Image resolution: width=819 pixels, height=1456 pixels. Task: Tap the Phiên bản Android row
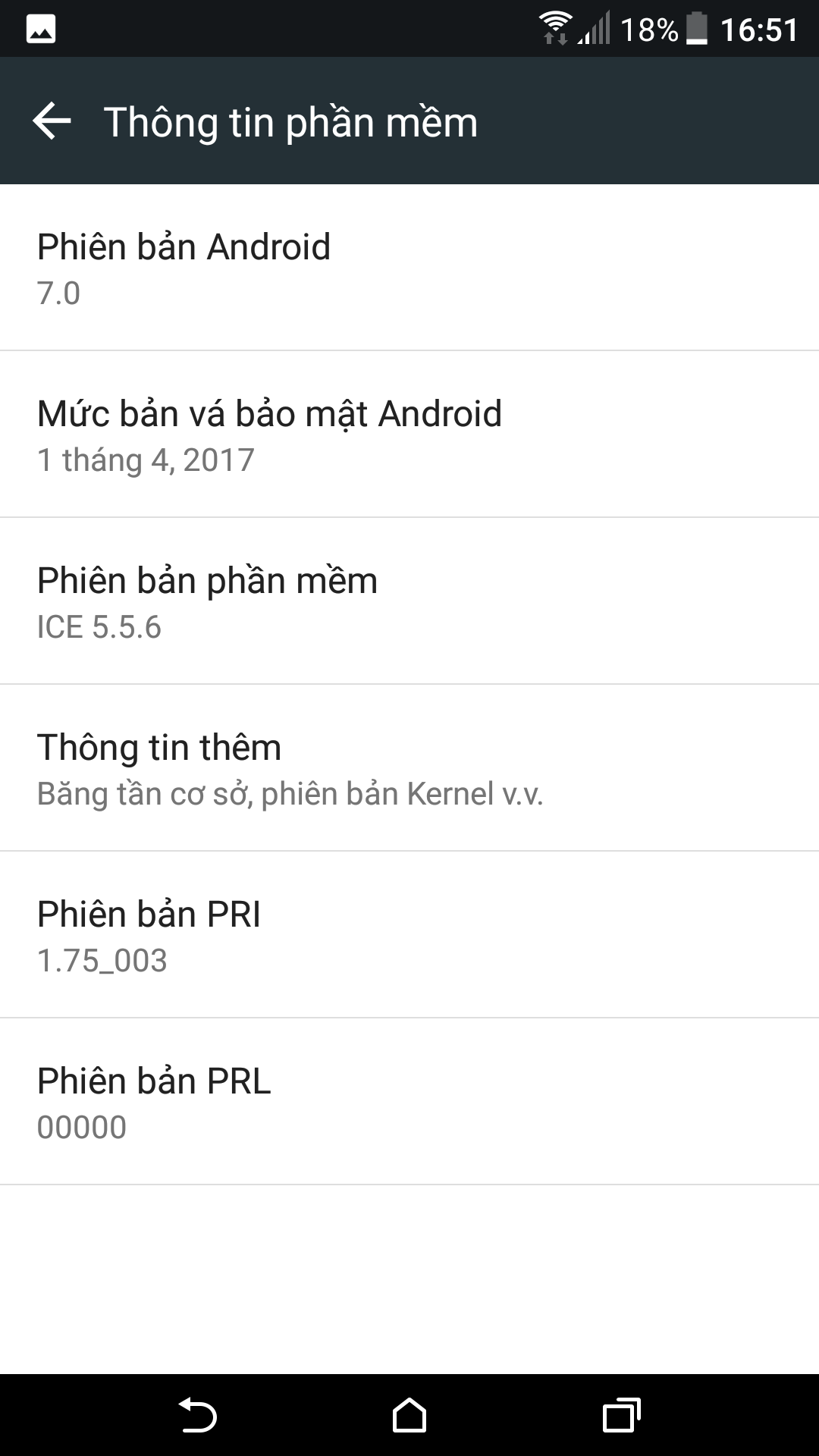(x=409, y=268)
